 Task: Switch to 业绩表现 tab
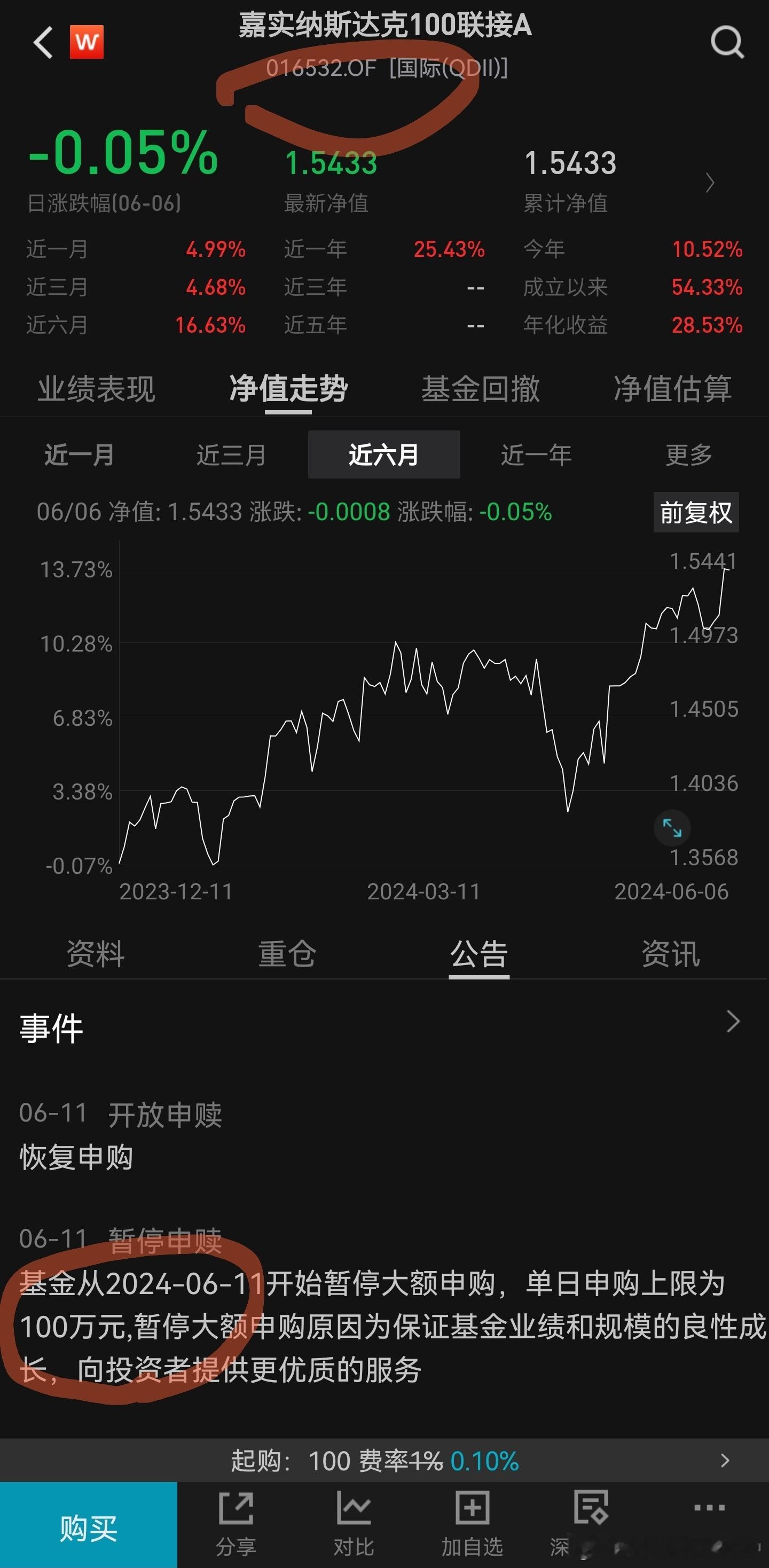point(96,388)
